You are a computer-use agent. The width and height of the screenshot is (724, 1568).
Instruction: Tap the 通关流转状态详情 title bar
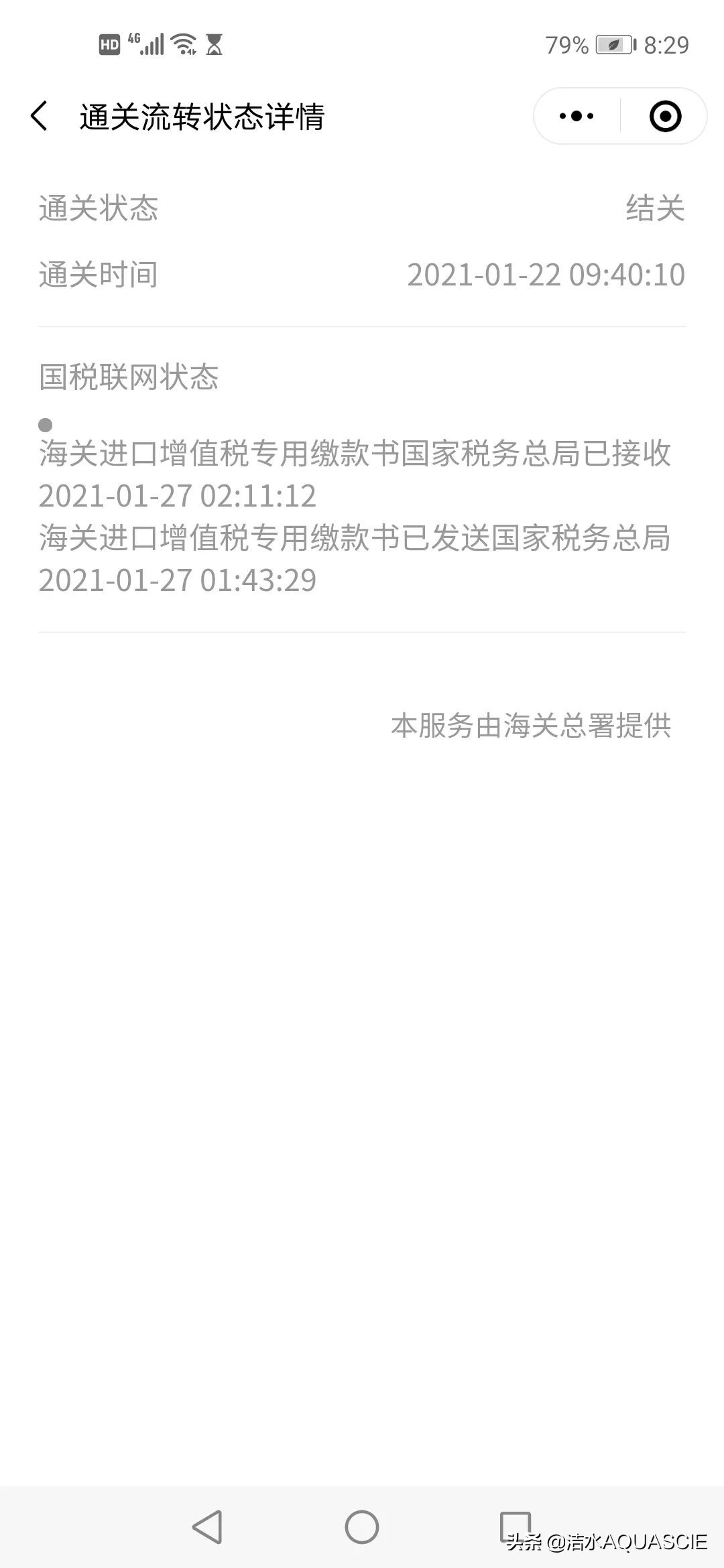[x=201, y=115]
